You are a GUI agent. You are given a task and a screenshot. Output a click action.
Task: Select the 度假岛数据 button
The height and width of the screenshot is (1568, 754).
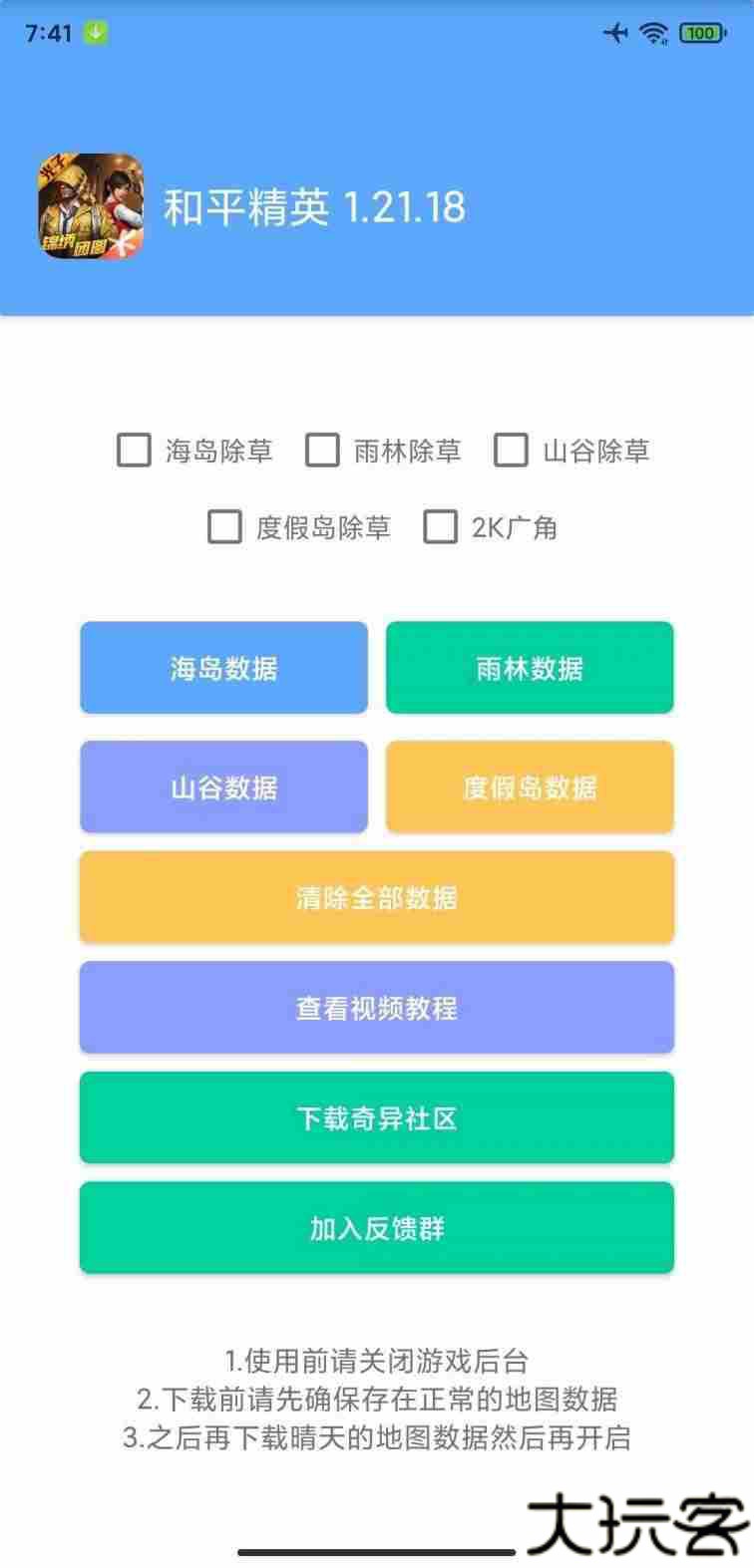point(530,786)
